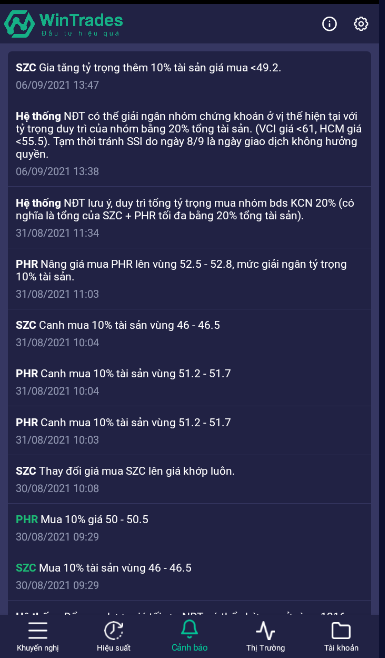Open PHR alert Nâng giá mua 52.5 - 52.8

(x=189, y=279)
